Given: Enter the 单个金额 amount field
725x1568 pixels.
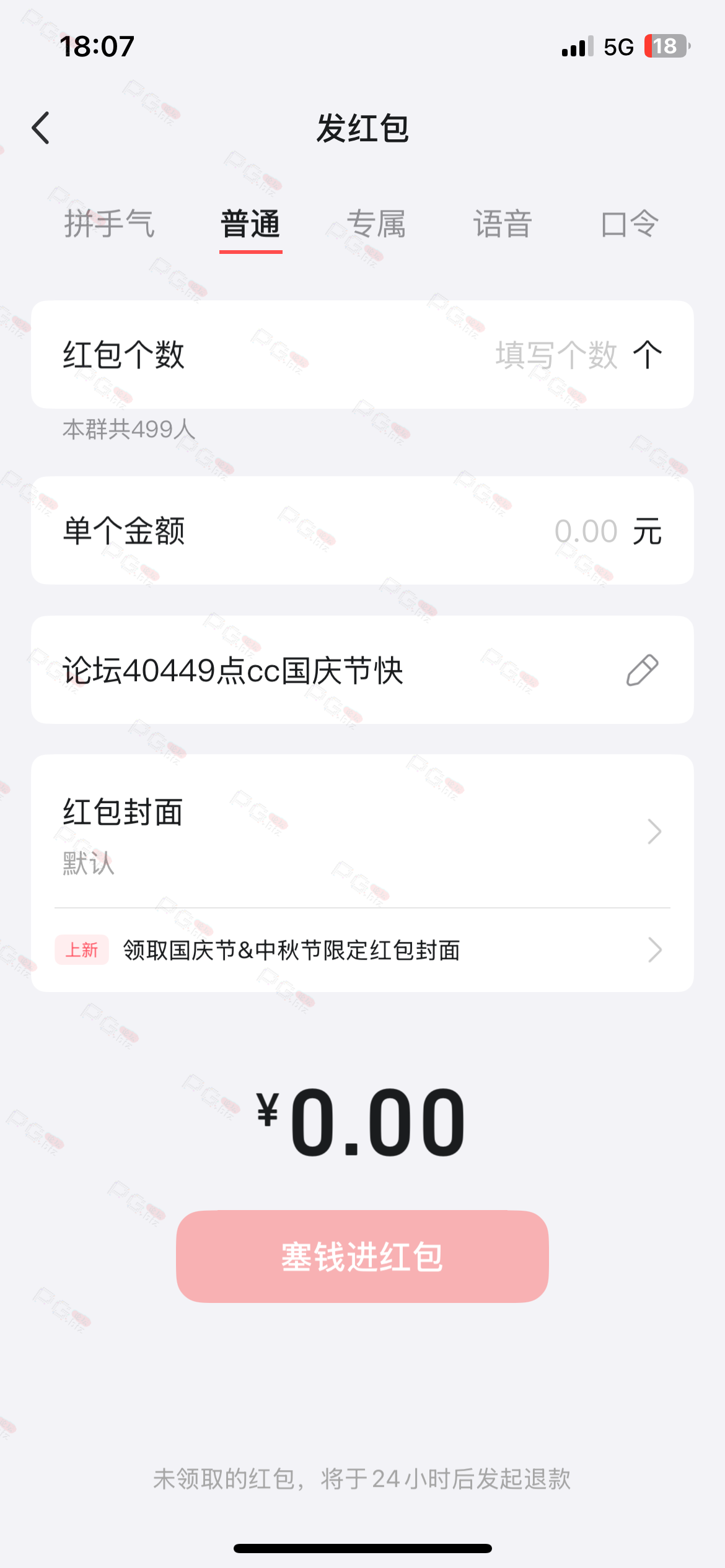Looking at the screenshot, I should click(585, 531).
